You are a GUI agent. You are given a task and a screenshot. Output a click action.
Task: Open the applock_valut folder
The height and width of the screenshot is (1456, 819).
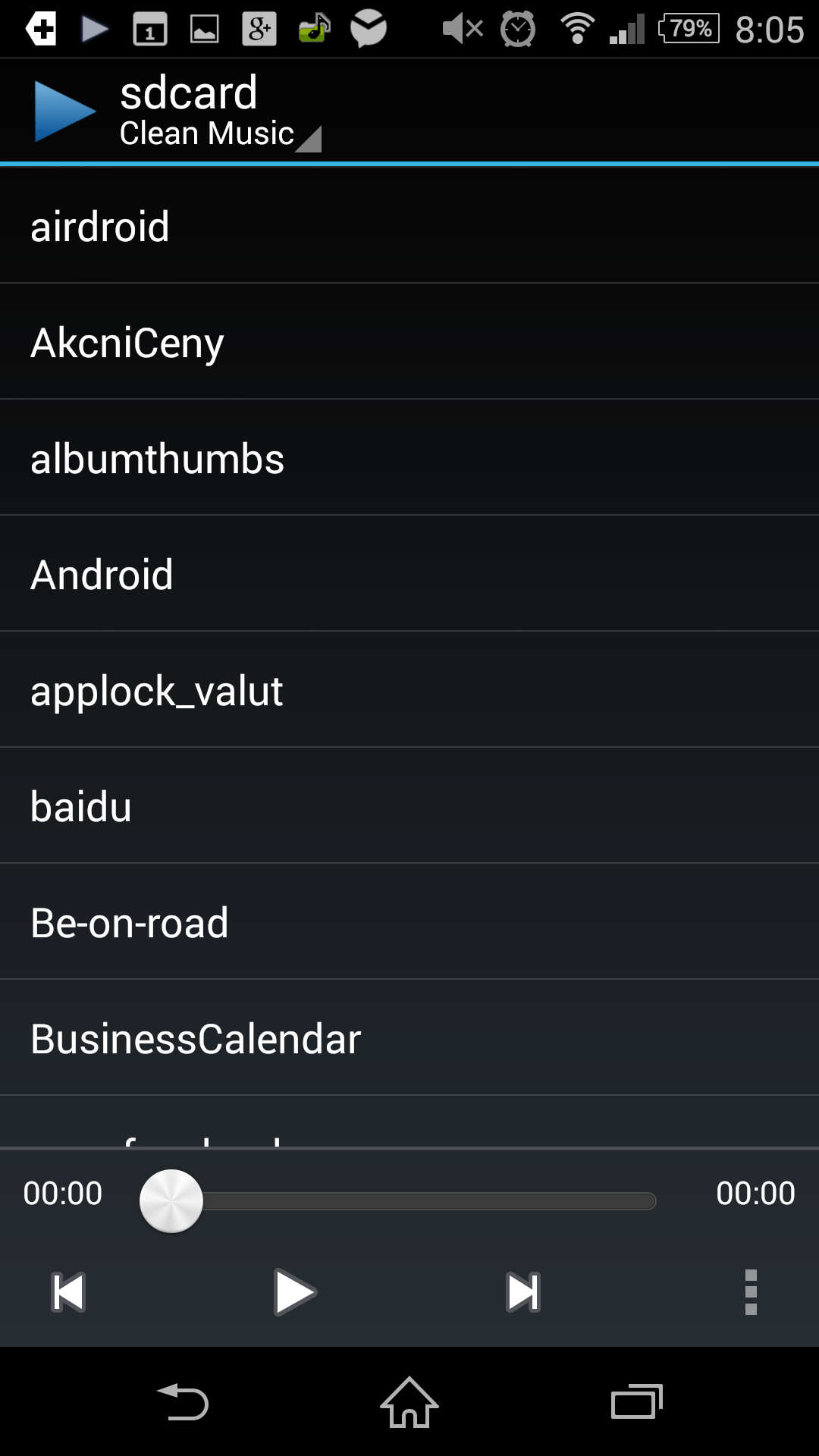tap(409, 689)
